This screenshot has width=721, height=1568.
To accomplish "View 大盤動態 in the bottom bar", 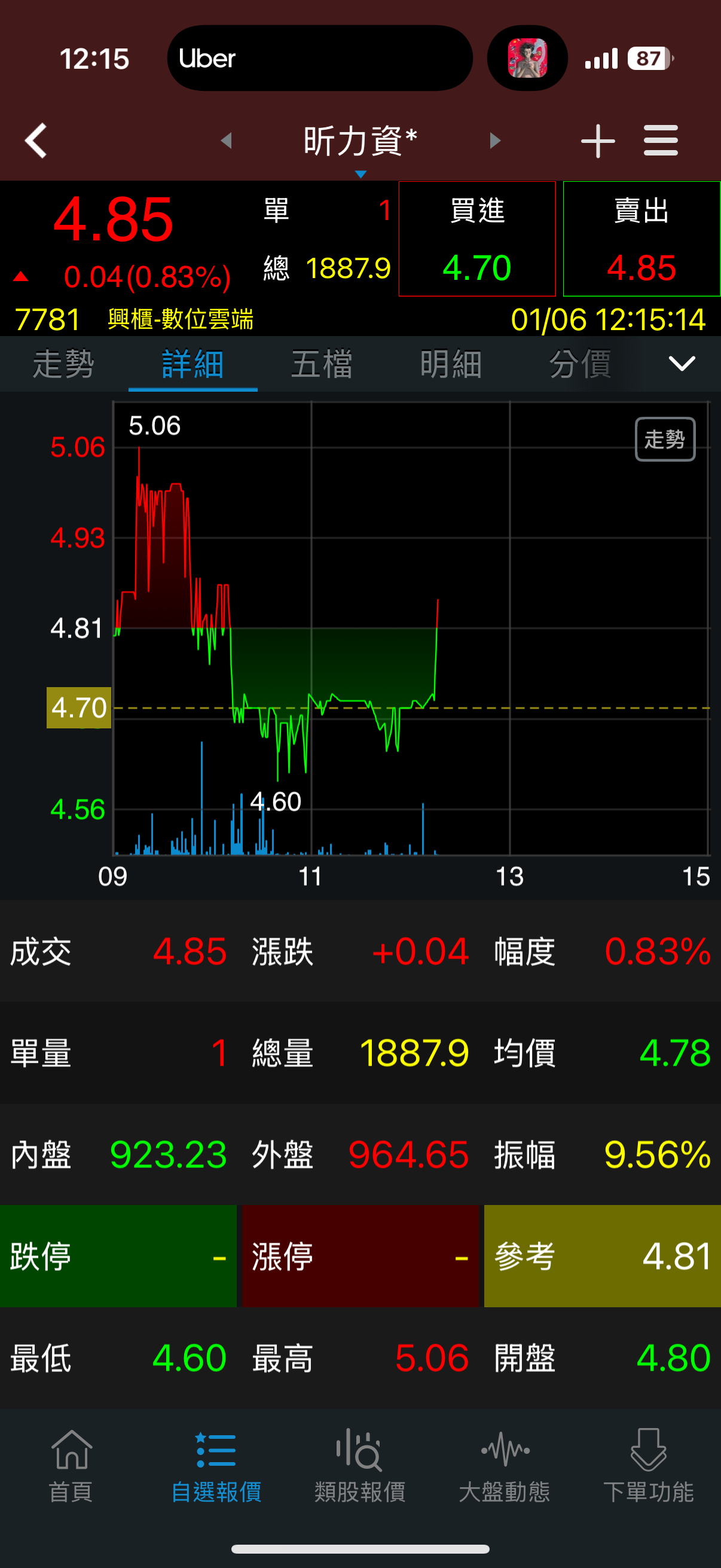I will point(505,1466).
